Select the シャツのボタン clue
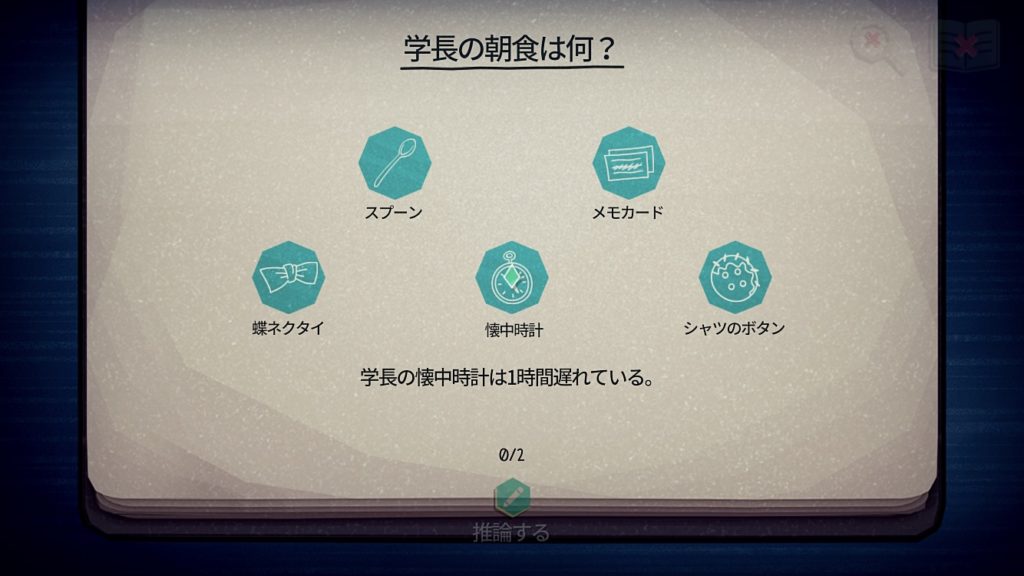This screenshot has width=1024, height=576. [x=735, y=277]
